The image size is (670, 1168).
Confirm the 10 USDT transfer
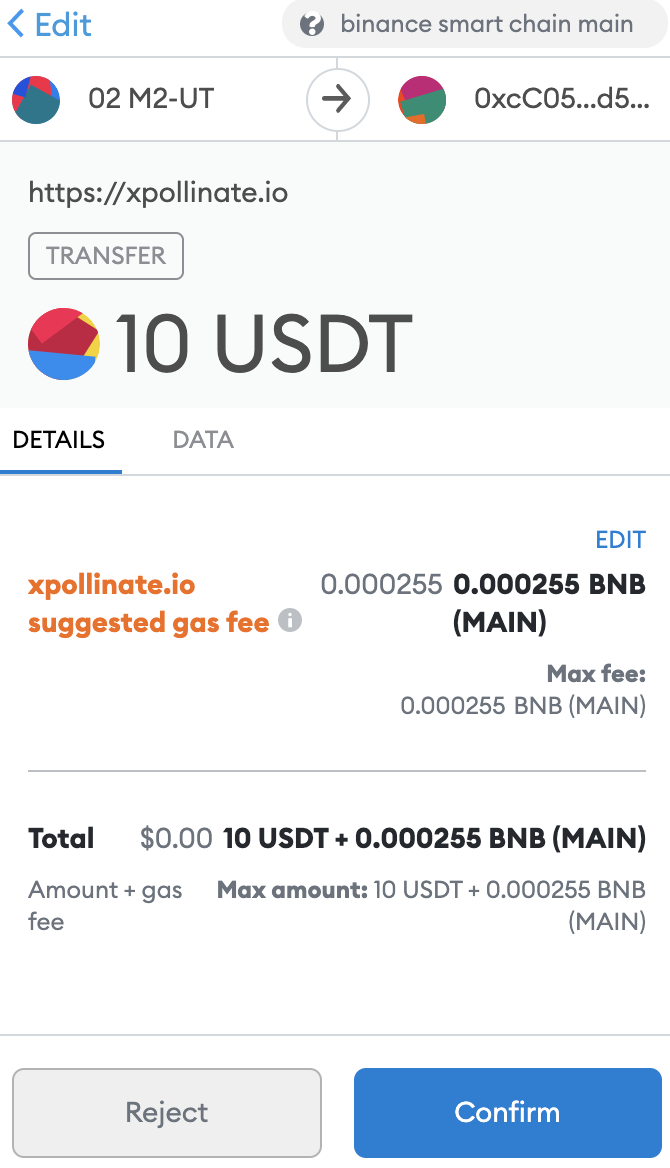(507, 1112)
